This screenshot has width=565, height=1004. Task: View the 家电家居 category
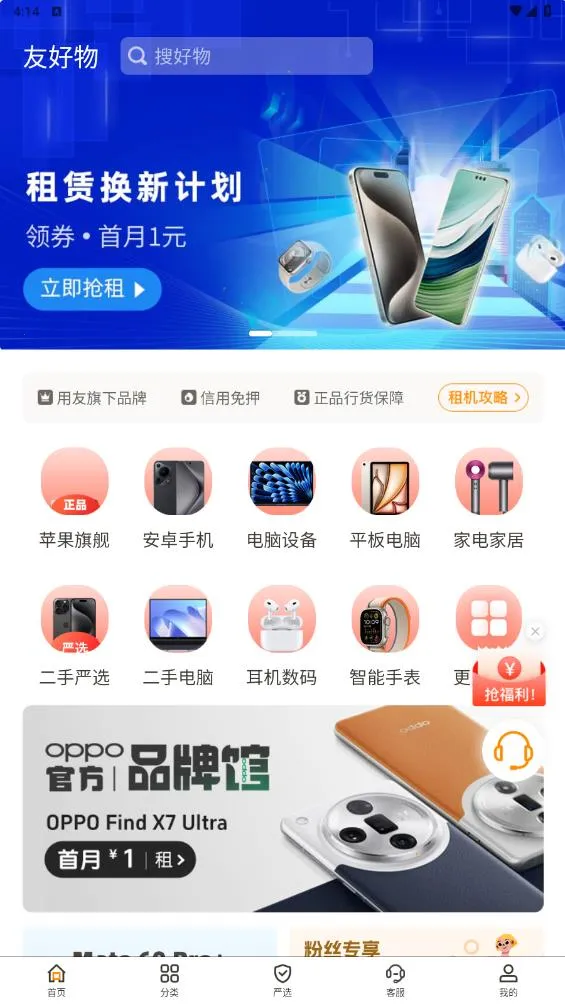489,498
